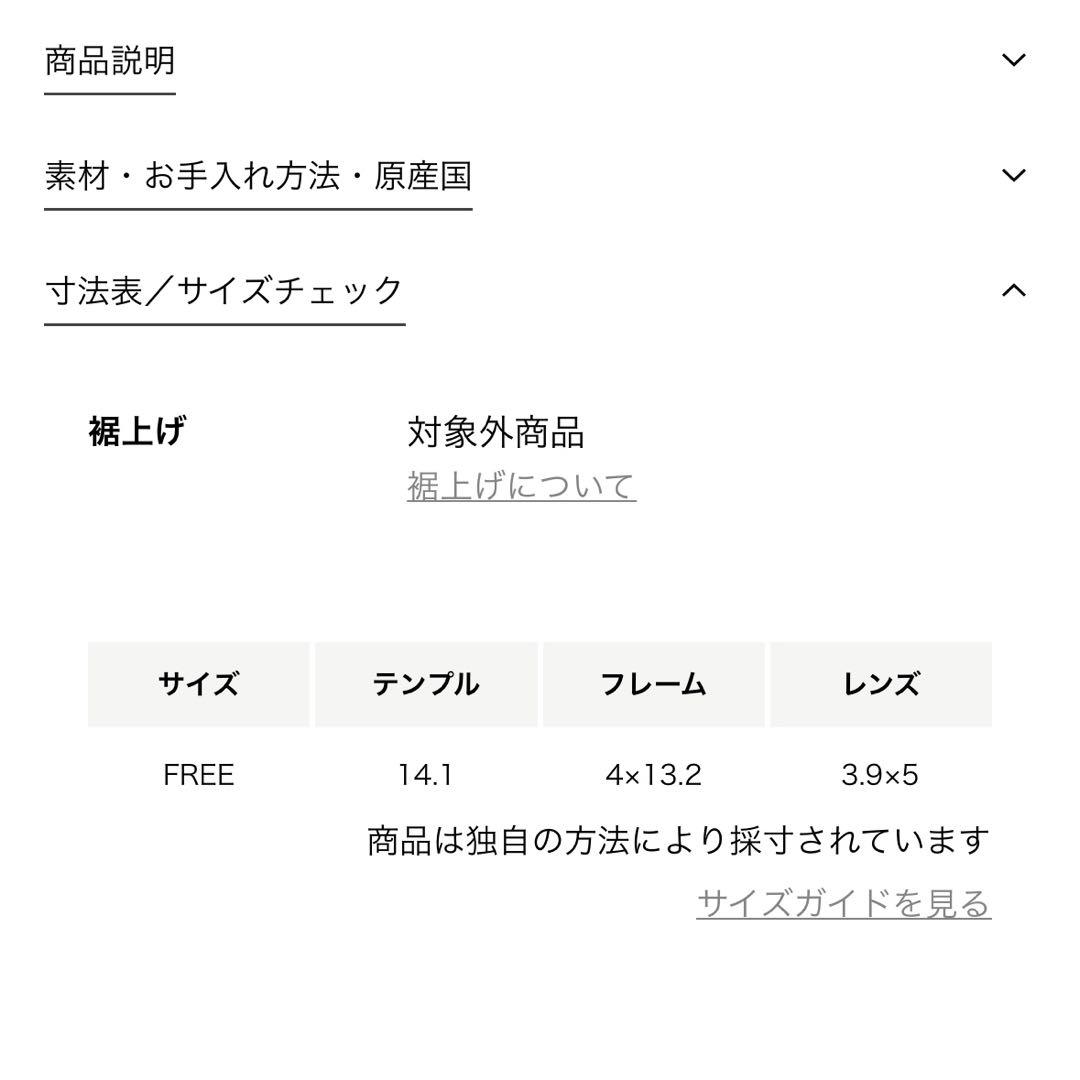Collapse the 寸法表／サイズチェック section
Screen dimensions: 1080x1080
[x=1013, y=290]
